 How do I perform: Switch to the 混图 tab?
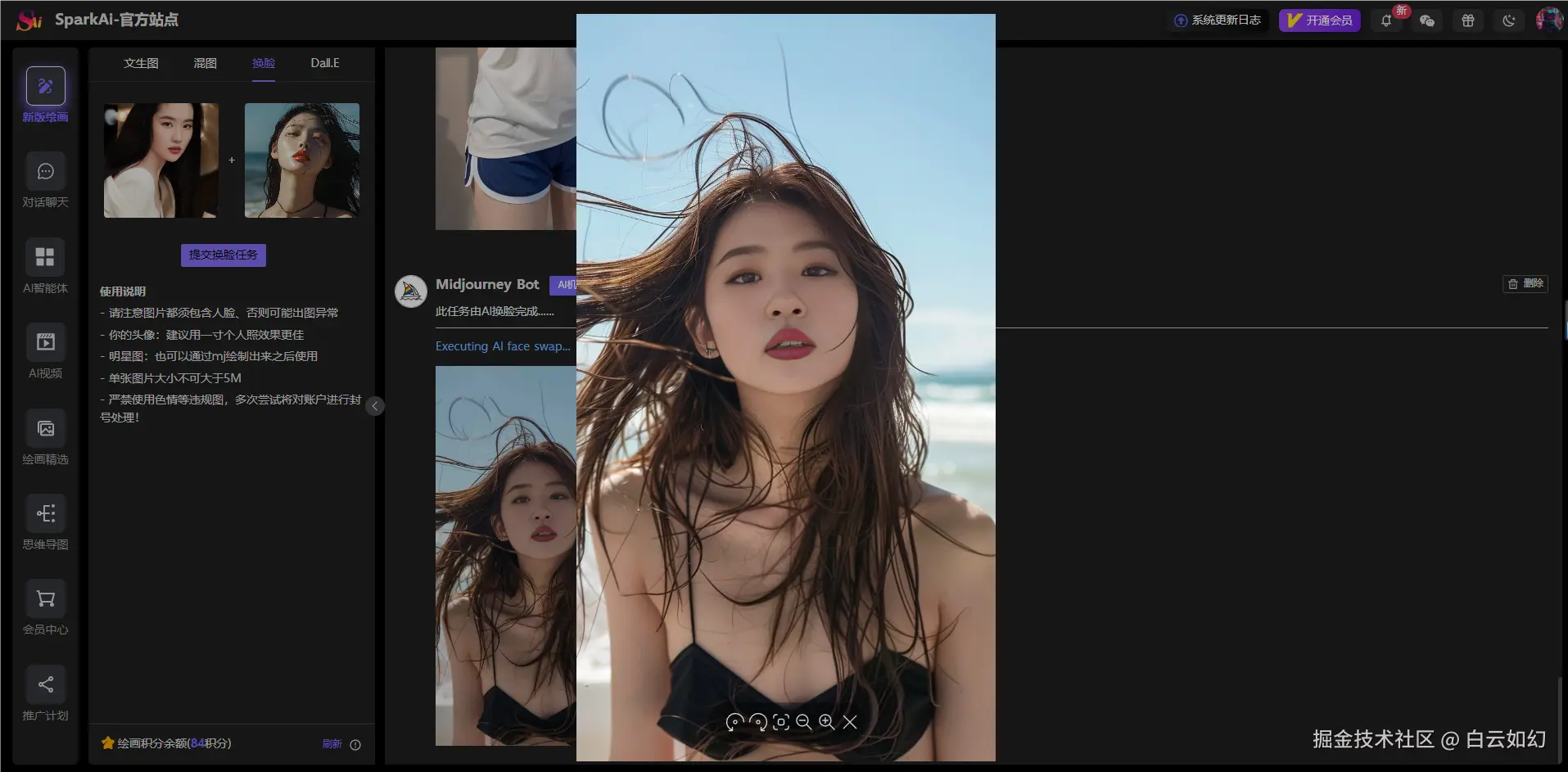point(205,63)
